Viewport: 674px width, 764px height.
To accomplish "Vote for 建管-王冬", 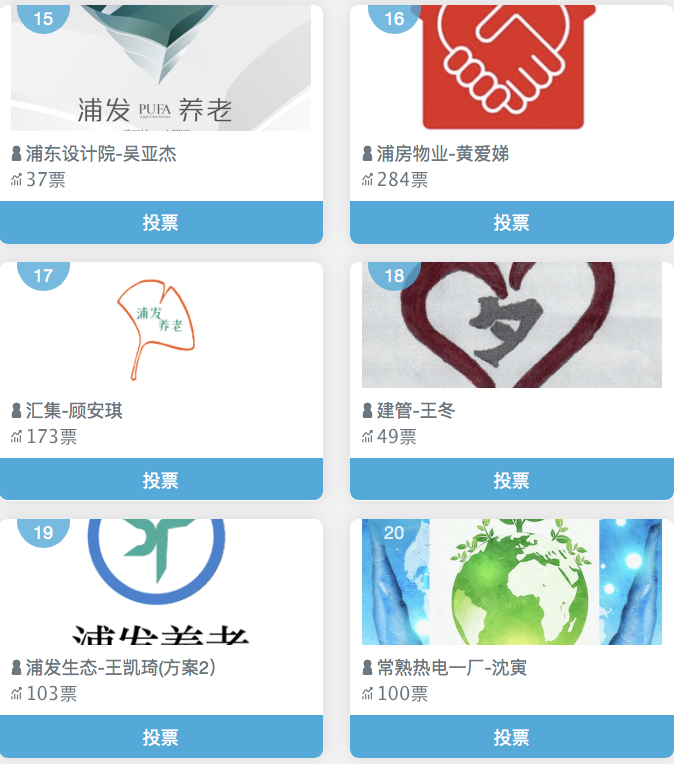I will tap(511, 480).
